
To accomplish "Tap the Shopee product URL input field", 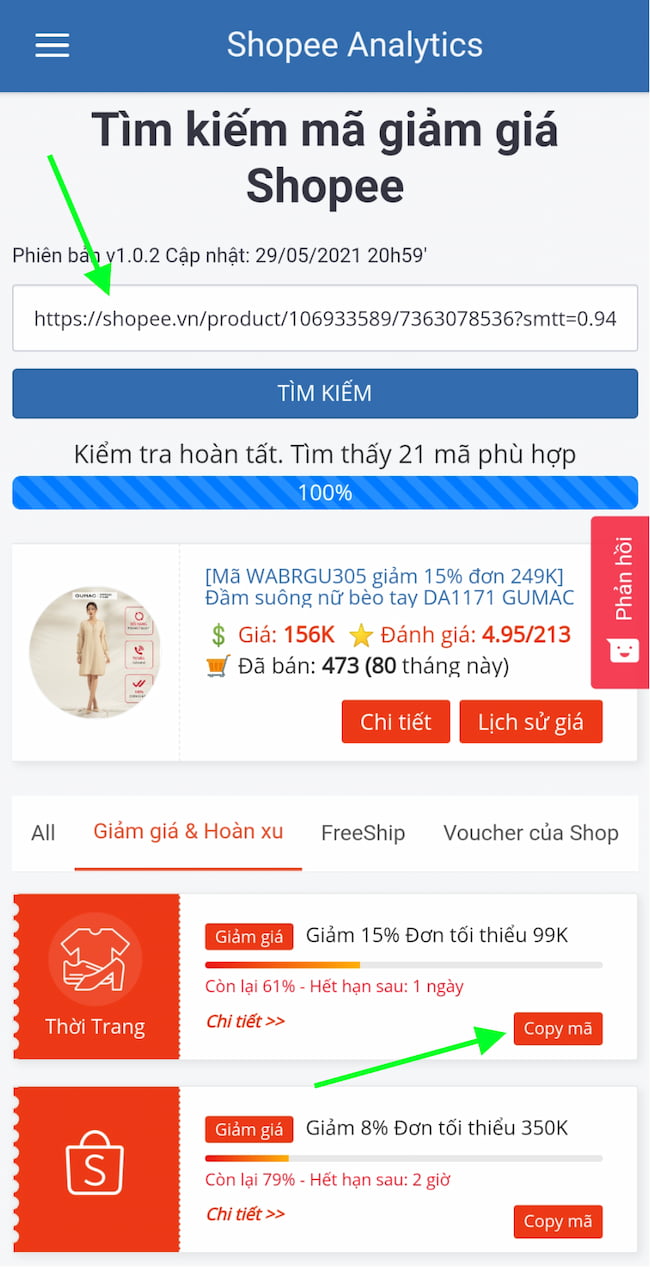I will [x=324, y=319].
